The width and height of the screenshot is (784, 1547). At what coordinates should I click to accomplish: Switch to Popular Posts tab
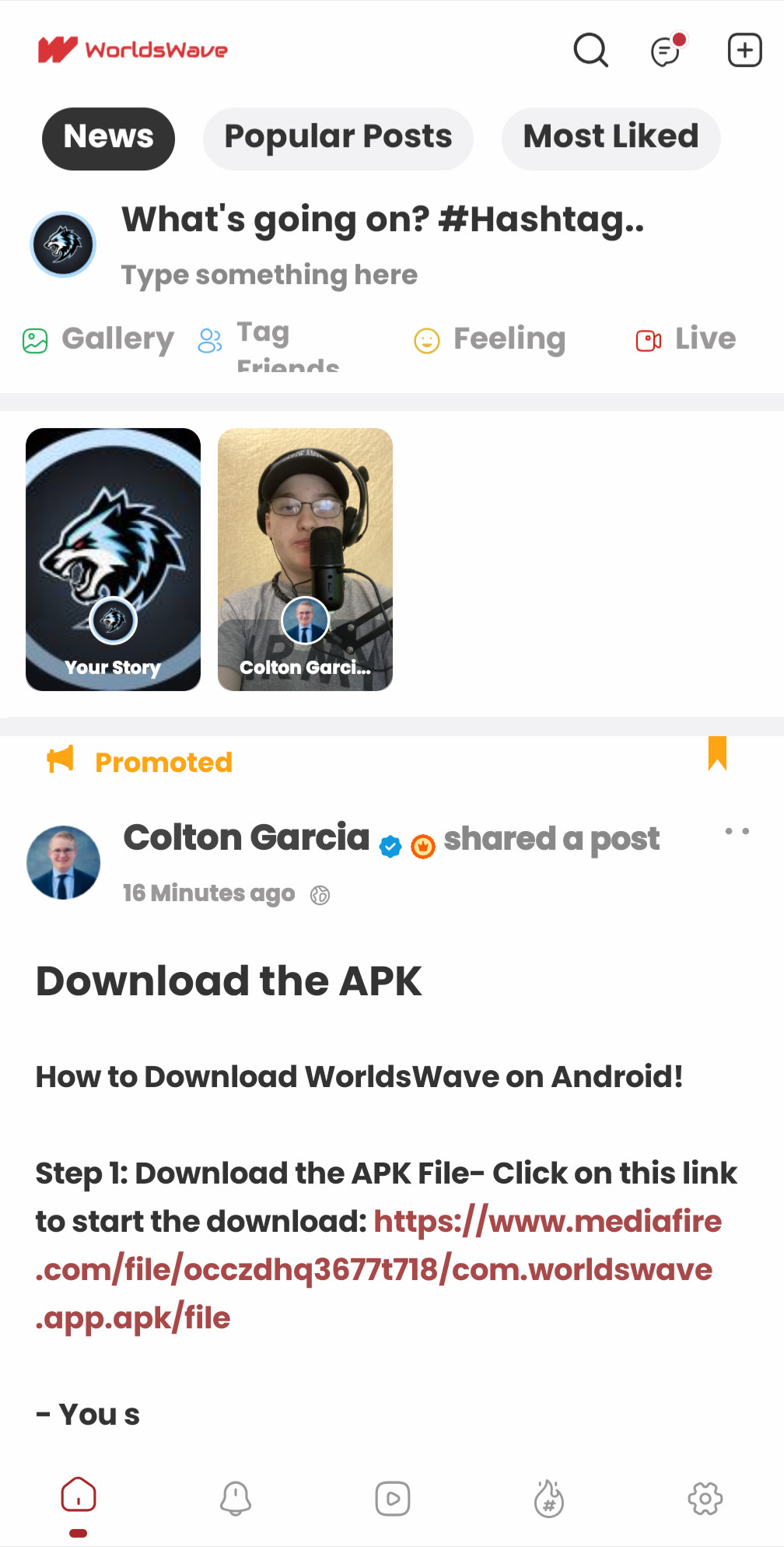[x=338, y=138]
